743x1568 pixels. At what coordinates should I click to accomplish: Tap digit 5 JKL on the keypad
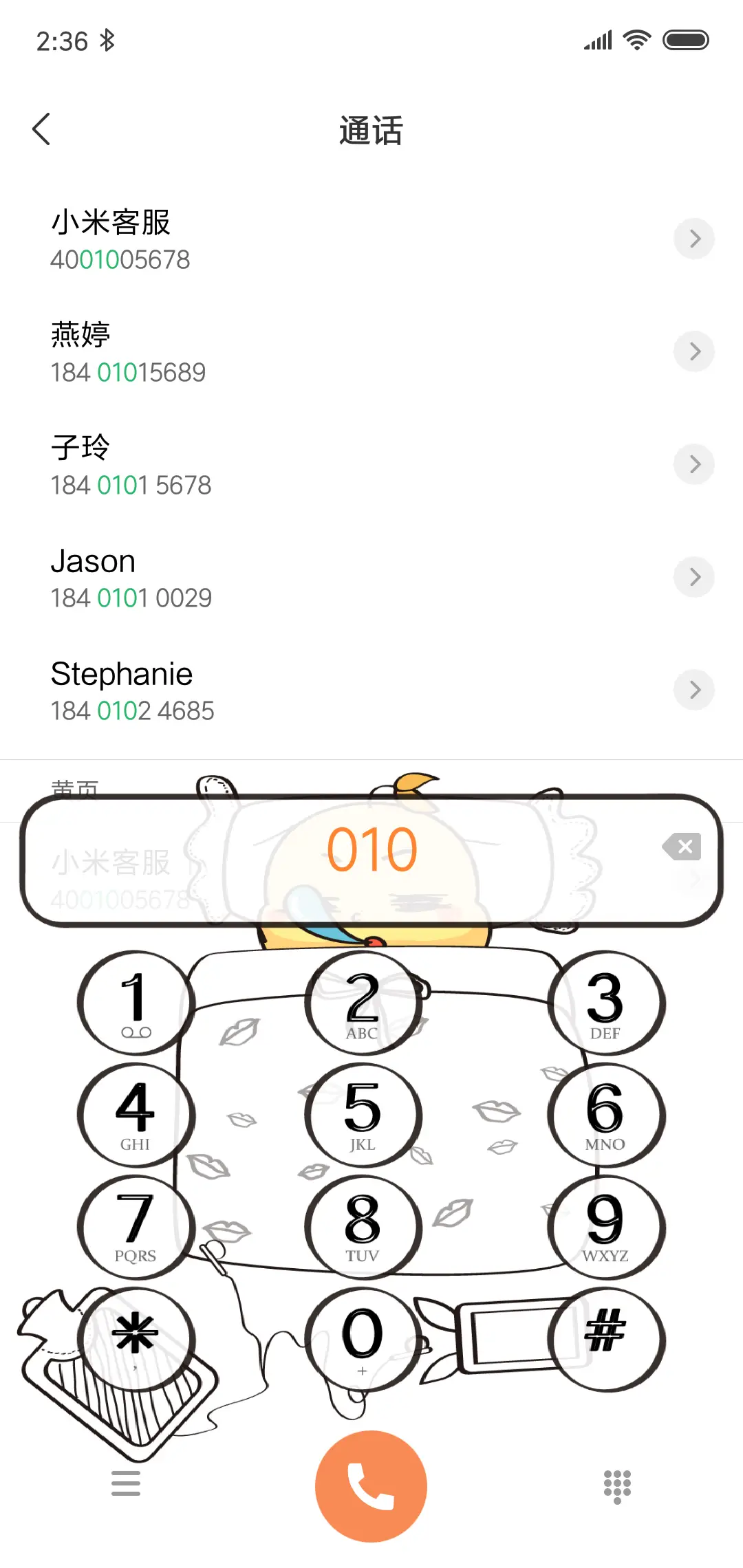(363, 1114)
